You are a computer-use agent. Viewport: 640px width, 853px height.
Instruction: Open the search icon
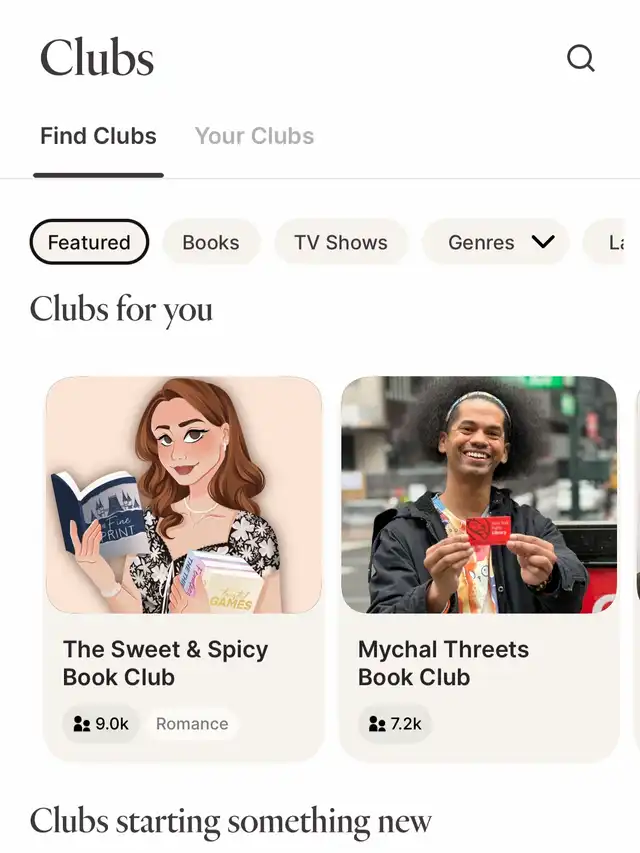coord(580,58)
